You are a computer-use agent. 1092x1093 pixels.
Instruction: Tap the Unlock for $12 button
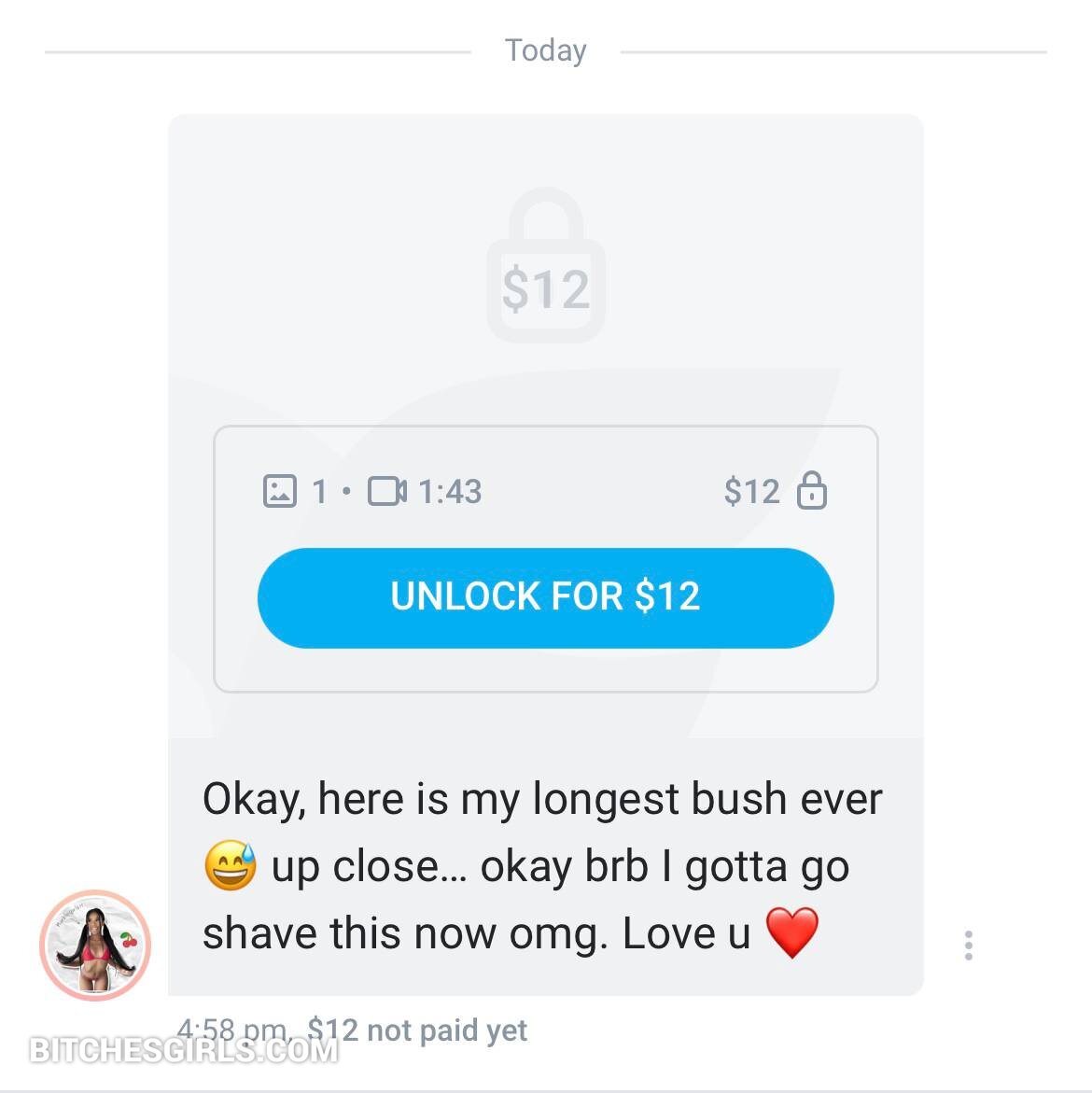[x=545, y=597]
